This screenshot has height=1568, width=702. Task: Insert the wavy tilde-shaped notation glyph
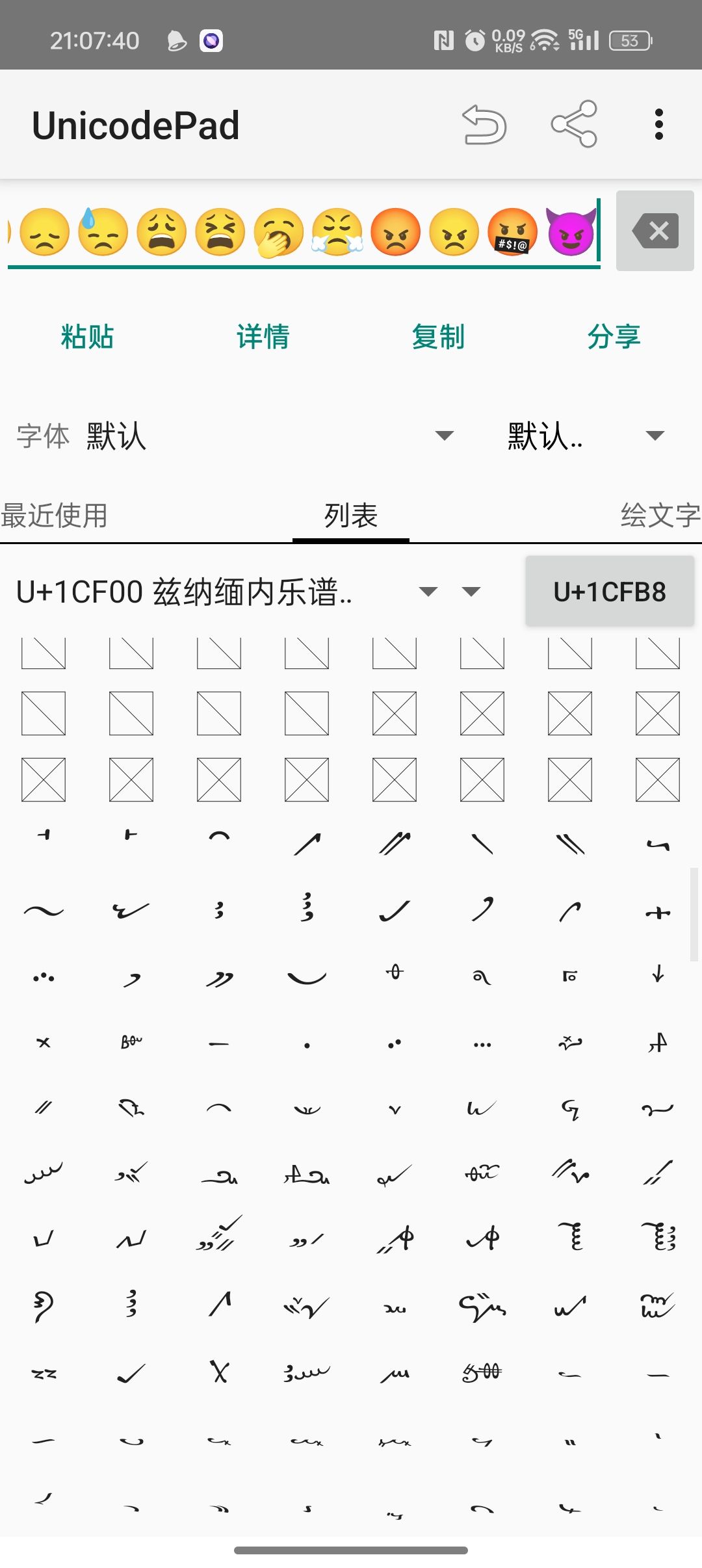click(44, 911)
